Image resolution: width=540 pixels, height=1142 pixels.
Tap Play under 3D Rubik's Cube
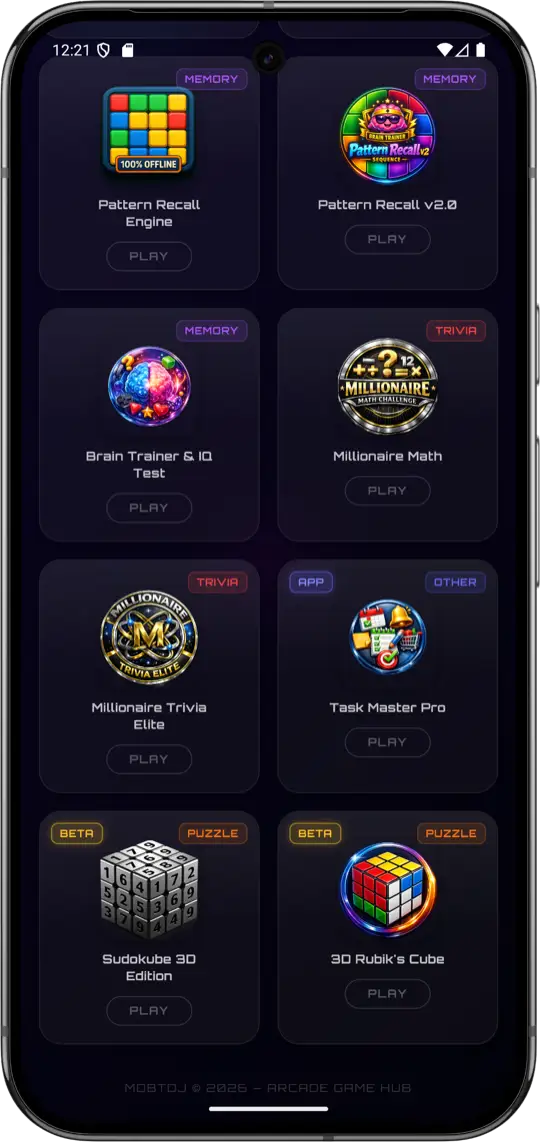pyautogui.click(x=387, y=993)
